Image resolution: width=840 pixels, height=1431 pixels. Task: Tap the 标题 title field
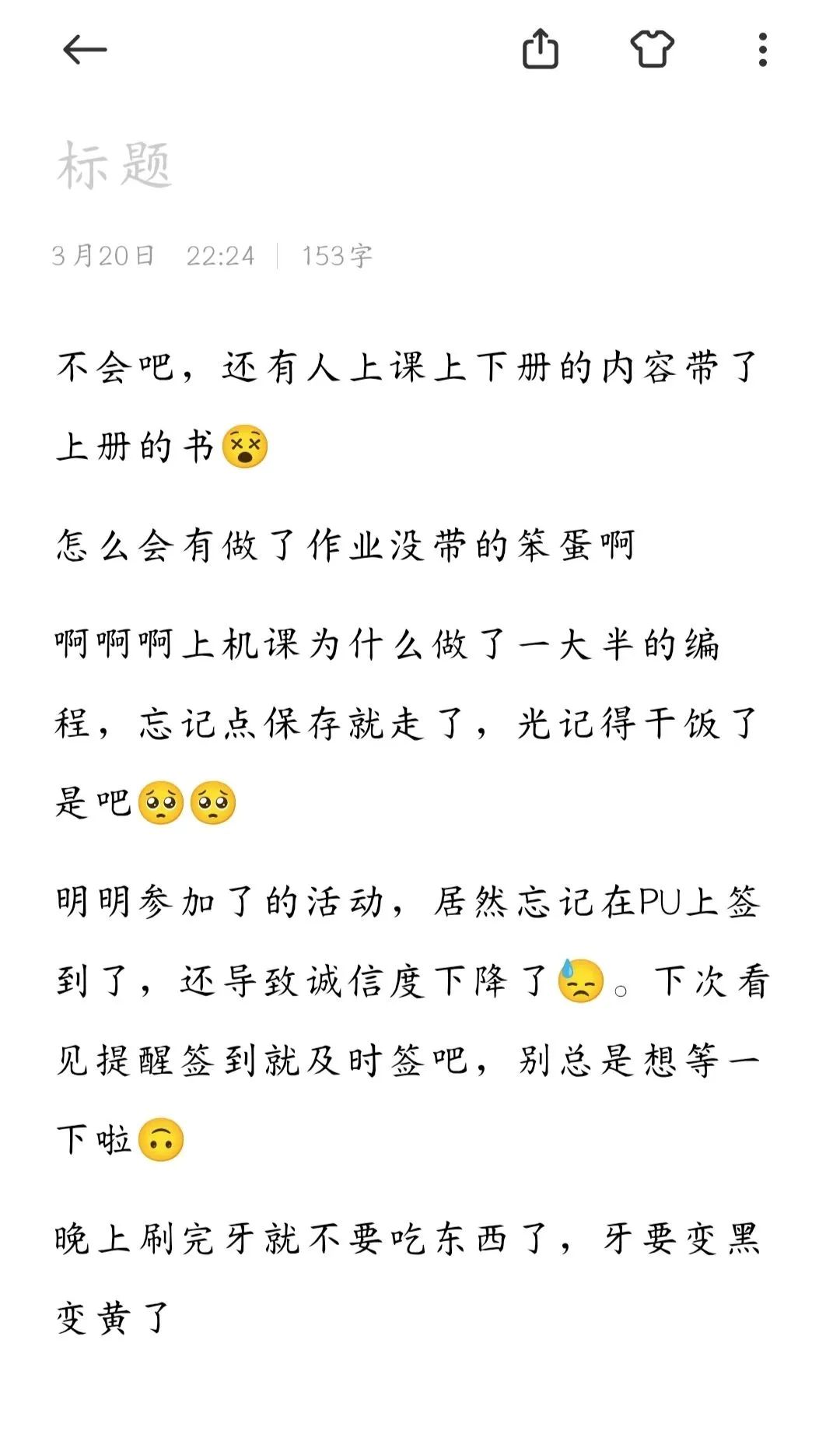115,166
